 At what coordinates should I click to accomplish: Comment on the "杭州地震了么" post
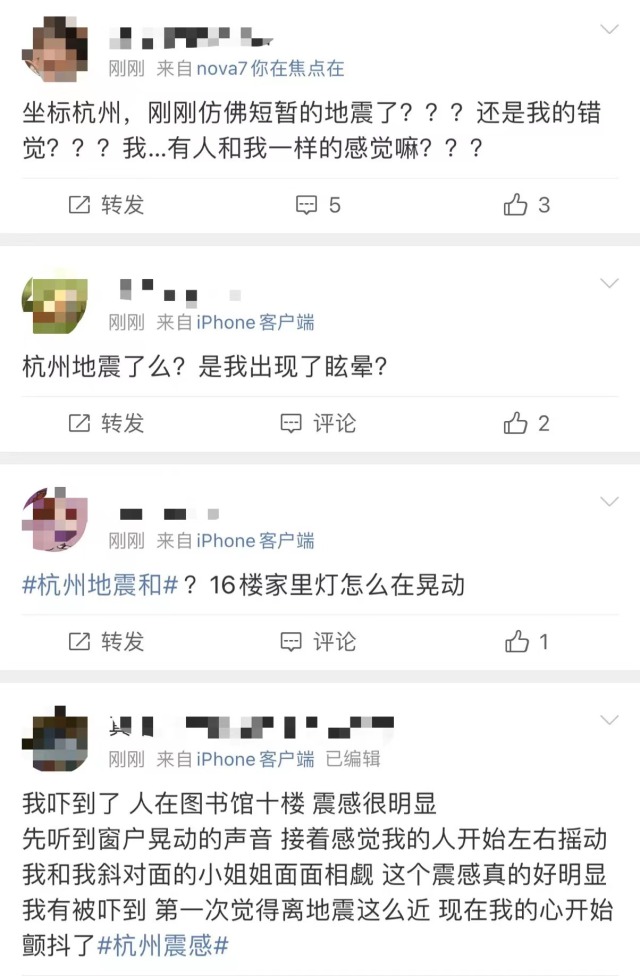coord(319,423)
